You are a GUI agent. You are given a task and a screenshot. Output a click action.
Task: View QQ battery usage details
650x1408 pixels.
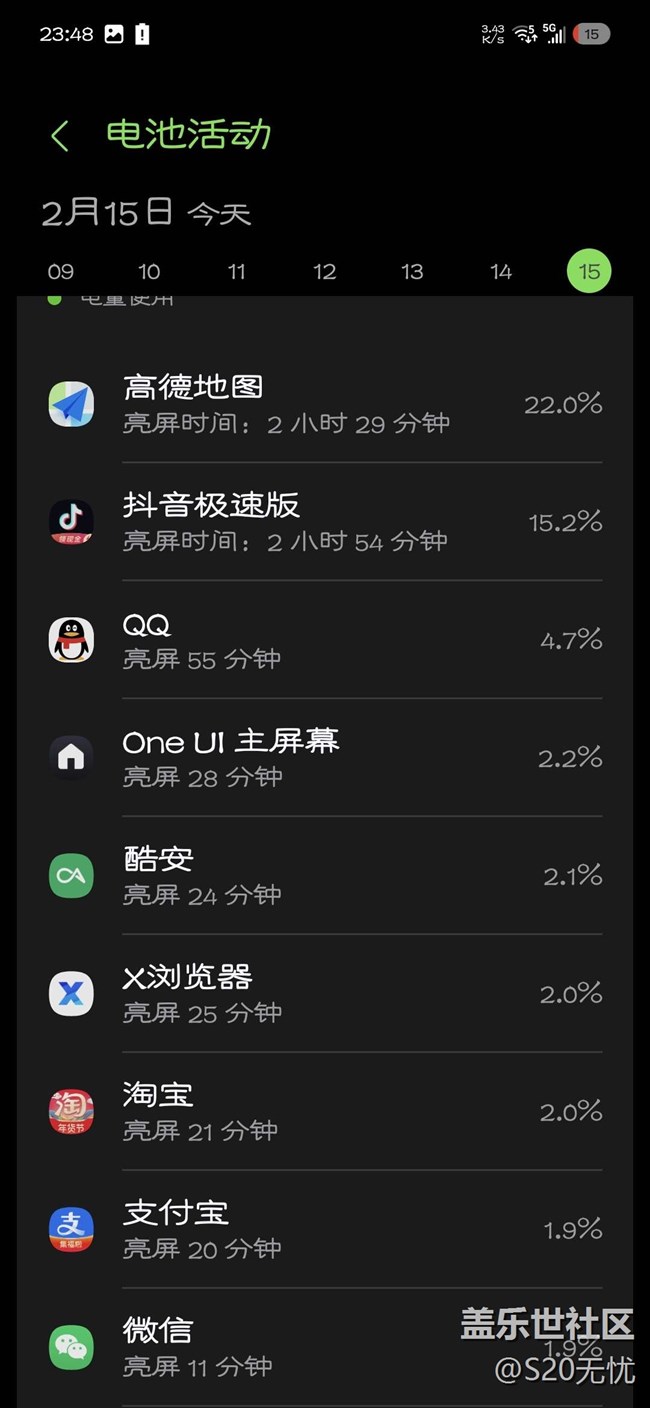tap(325, 640)
